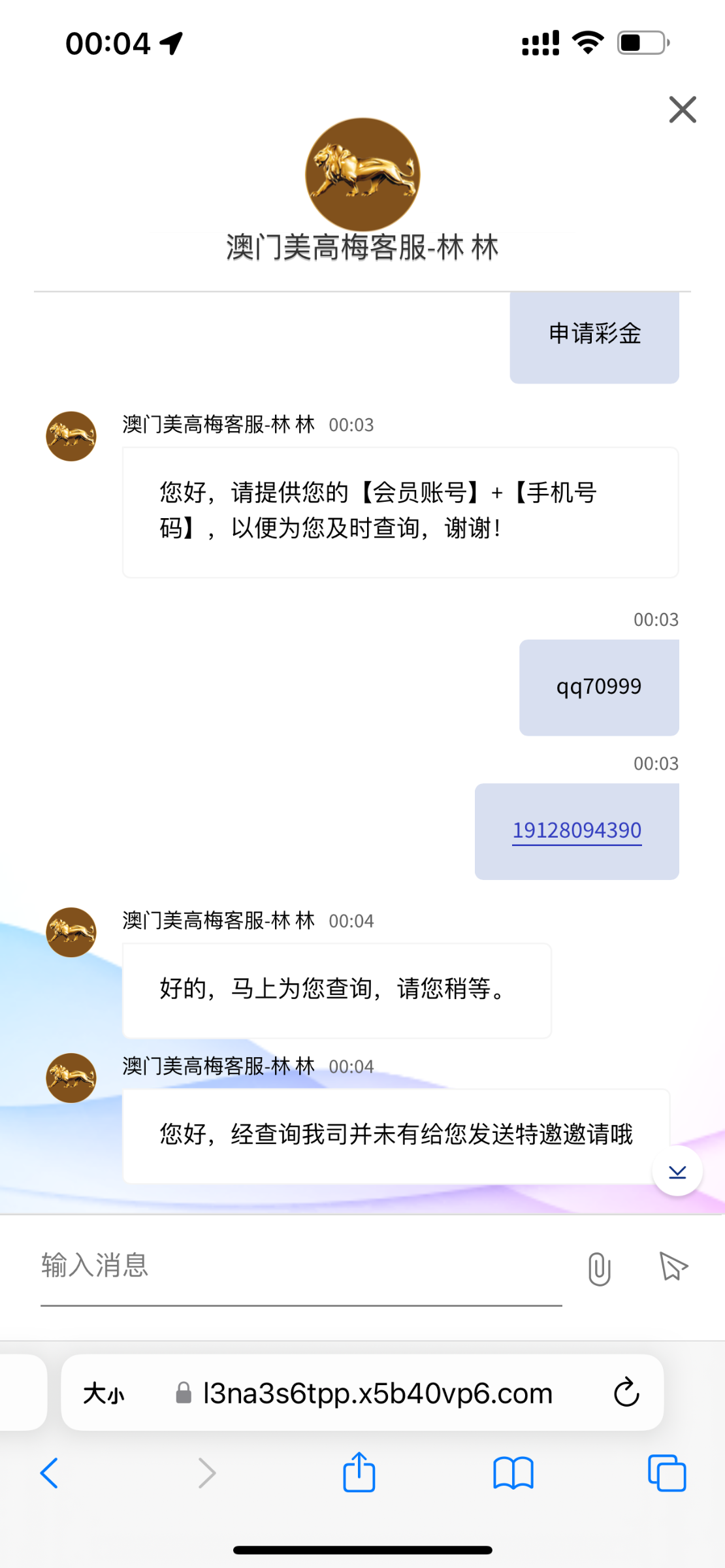Viewport: 725px width, 1568px height.
Task: Open the phone number link 19128094390
Action: (x=577, y=830)
